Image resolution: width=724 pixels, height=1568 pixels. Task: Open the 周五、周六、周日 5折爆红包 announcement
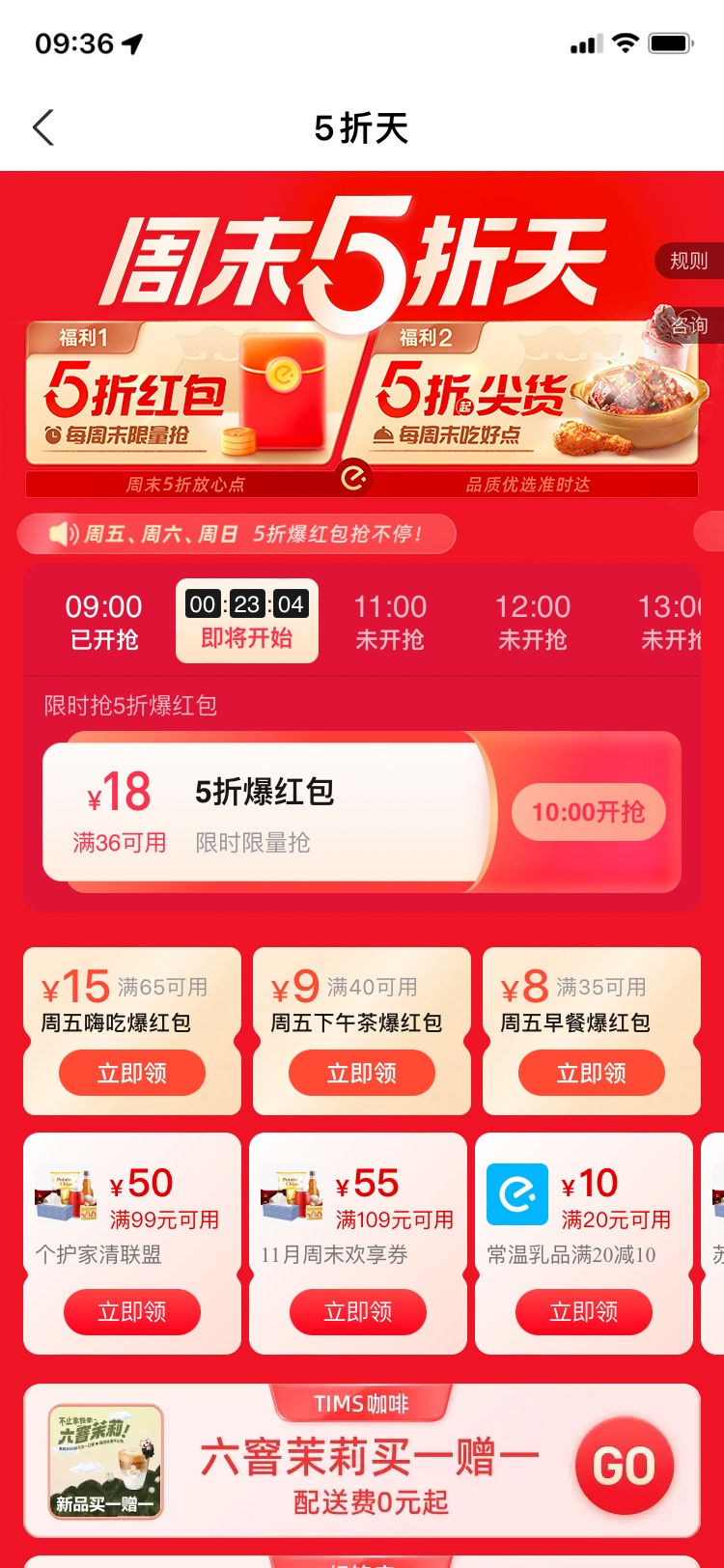tap(237, 534)
